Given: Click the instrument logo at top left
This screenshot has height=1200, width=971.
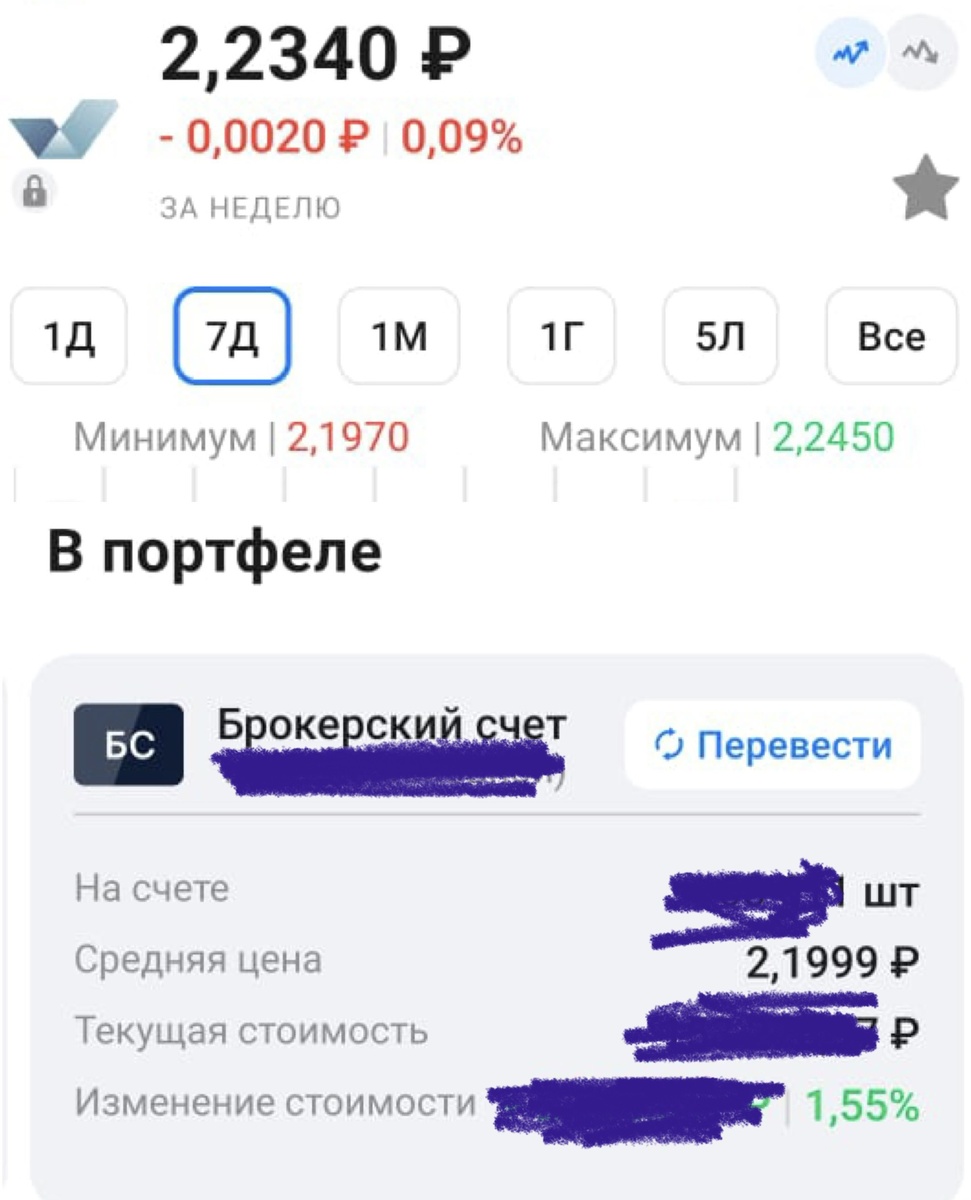Looking at the screenshot, I should pyautogui.click(x=60, y=128).
